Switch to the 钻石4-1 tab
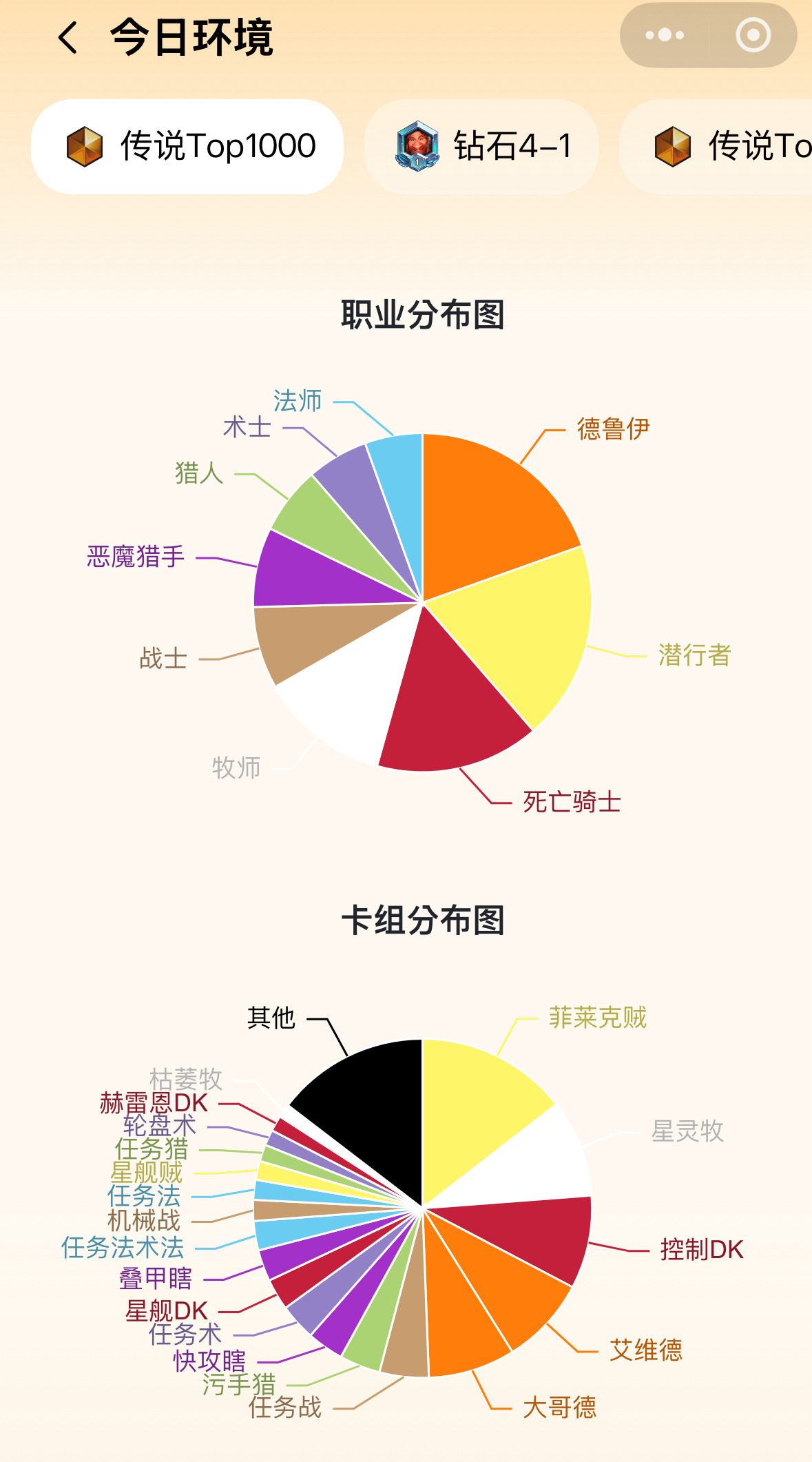Viewport: 812px width, 1462px height. [481, 147]
